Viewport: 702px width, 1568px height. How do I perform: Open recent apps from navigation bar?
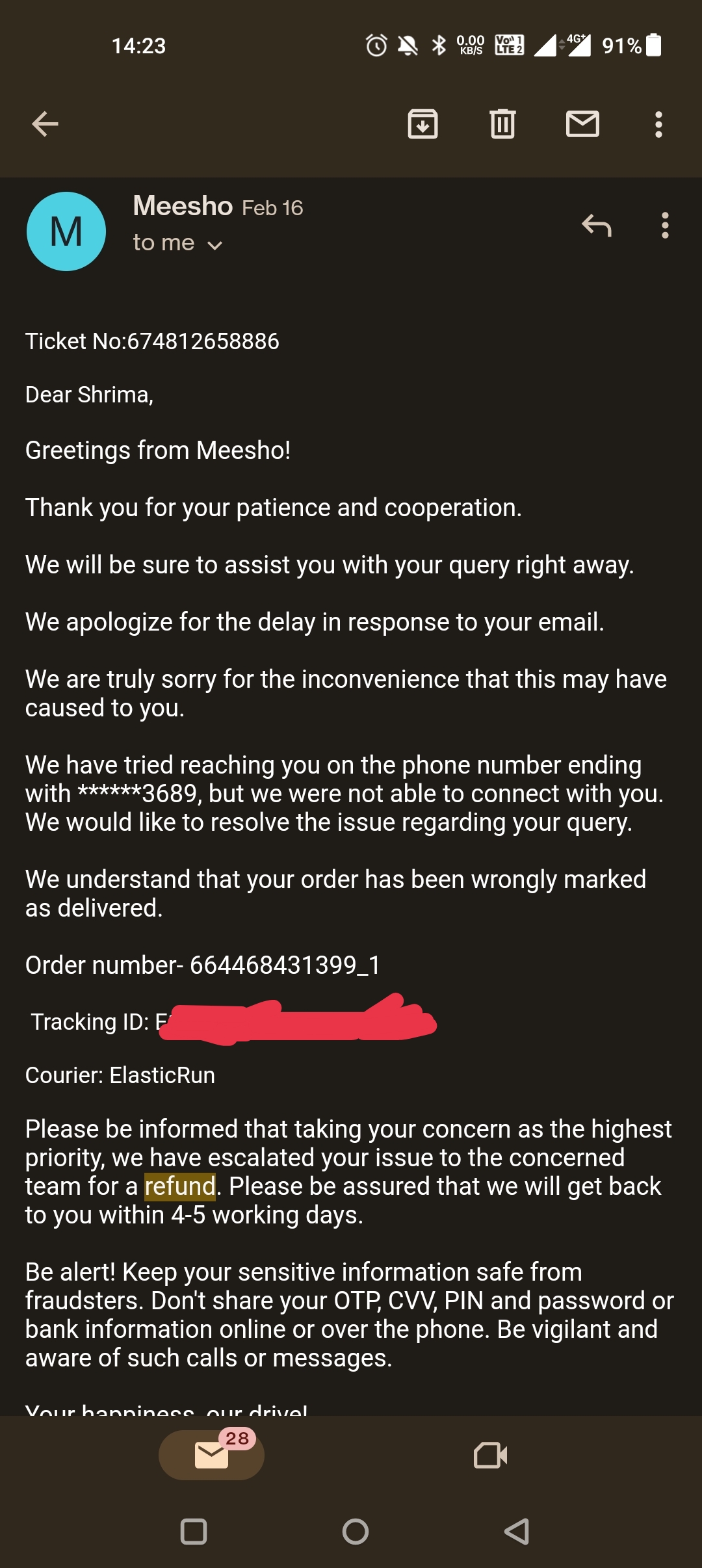(193, 1532)
